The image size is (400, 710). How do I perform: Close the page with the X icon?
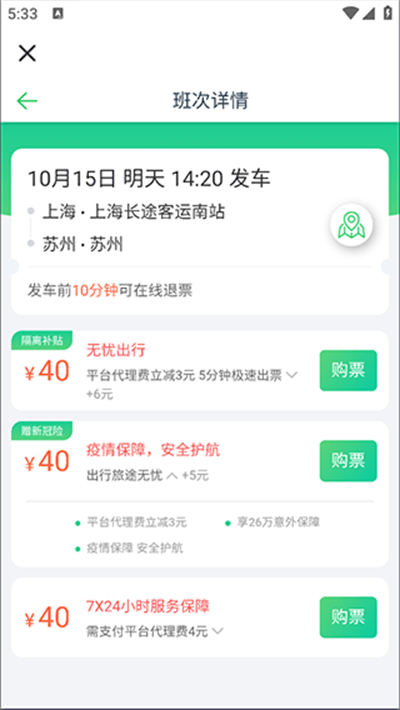(27, 53)
